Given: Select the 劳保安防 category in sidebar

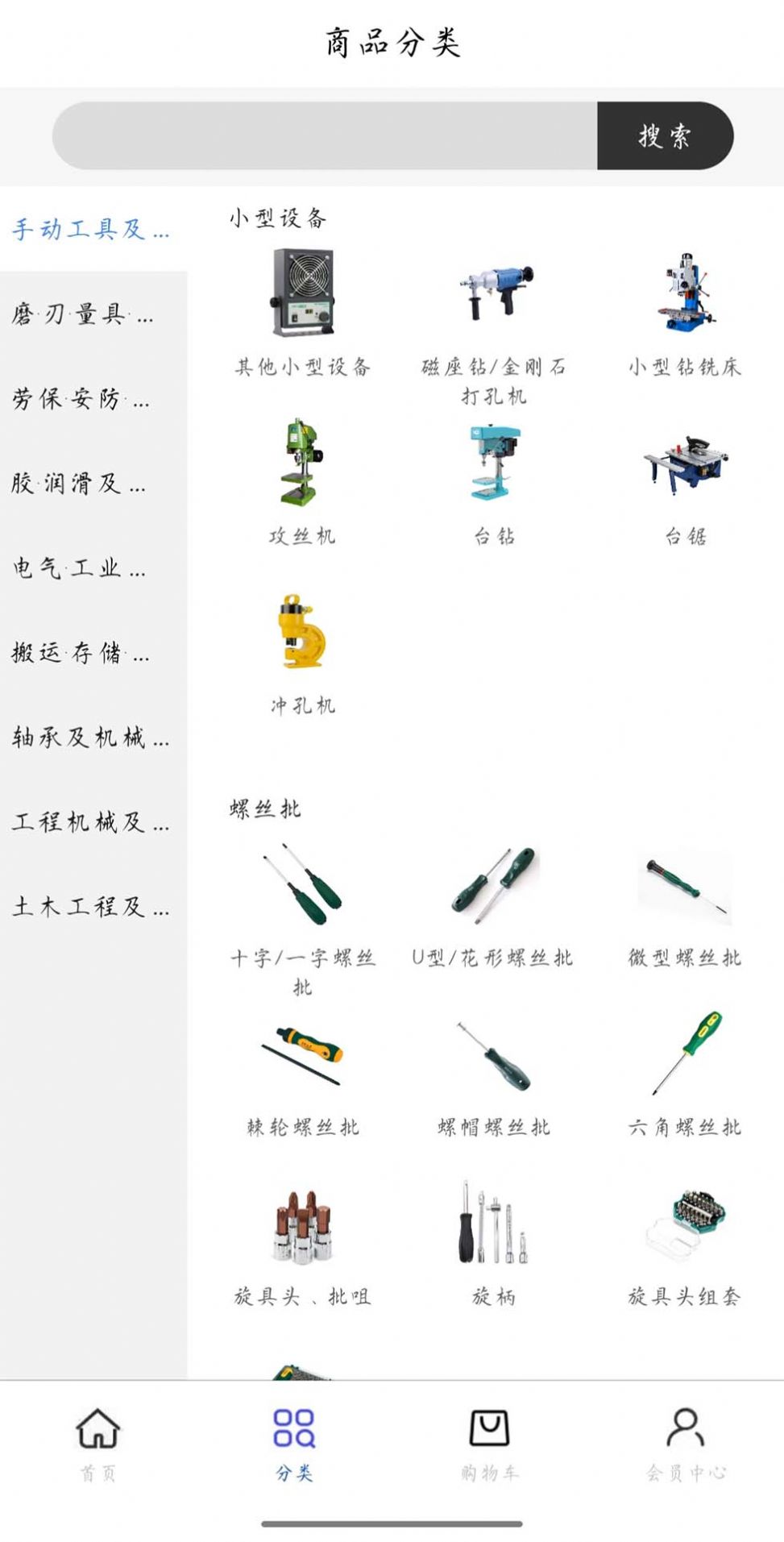Looking at the screenshot, I should click(x=81, y=398).
